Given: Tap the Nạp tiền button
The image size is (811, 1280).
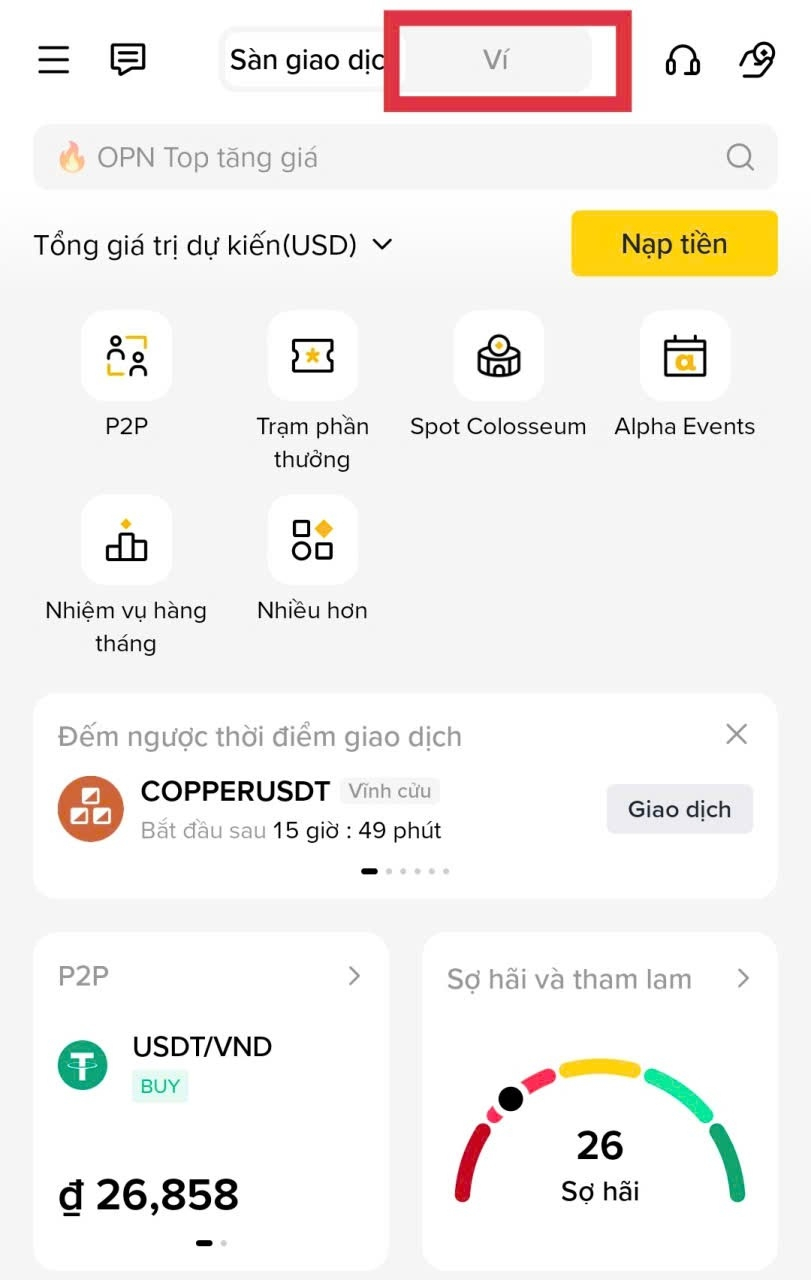Looking at the screenshot, I should click(x=674, y=243).
